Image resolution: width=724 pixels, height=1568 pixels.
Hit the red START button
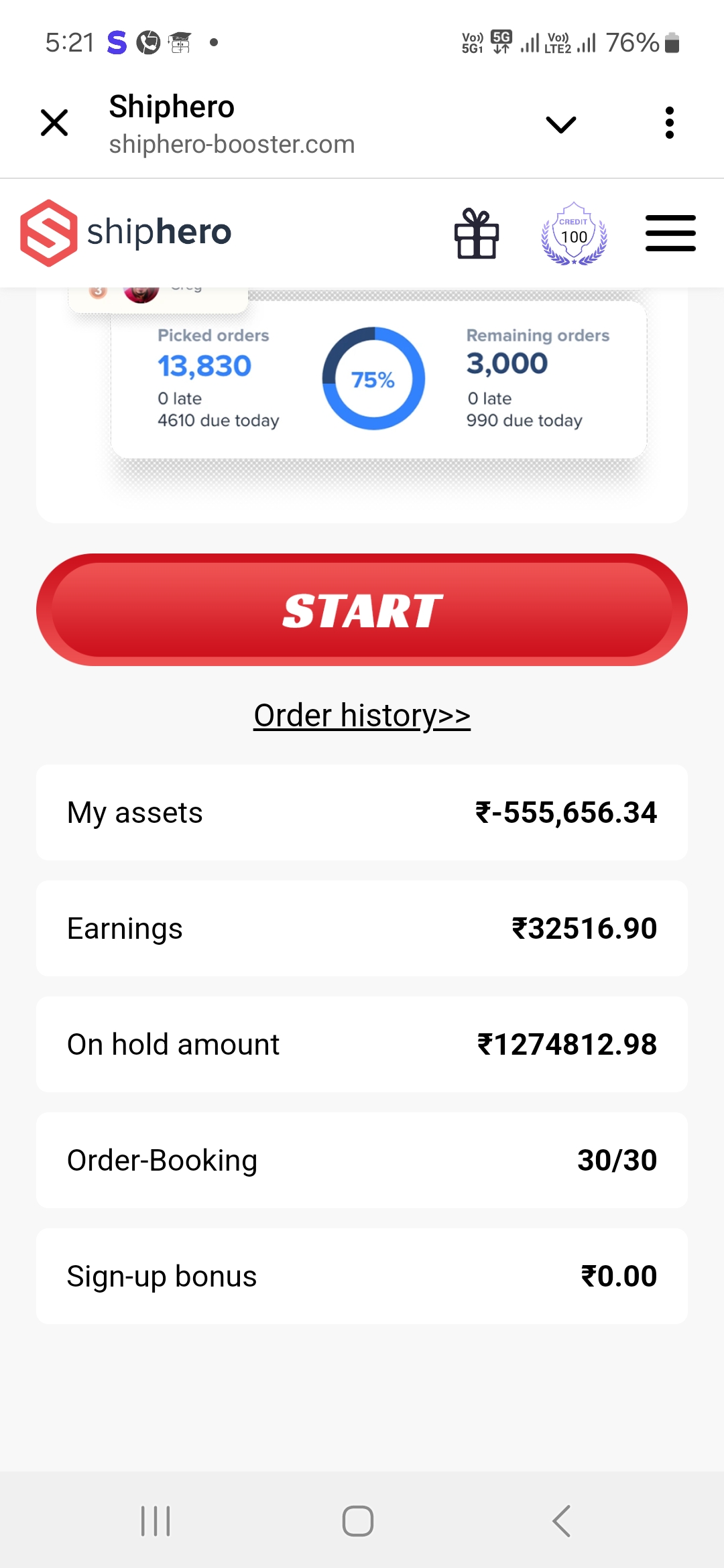(362, 610)
